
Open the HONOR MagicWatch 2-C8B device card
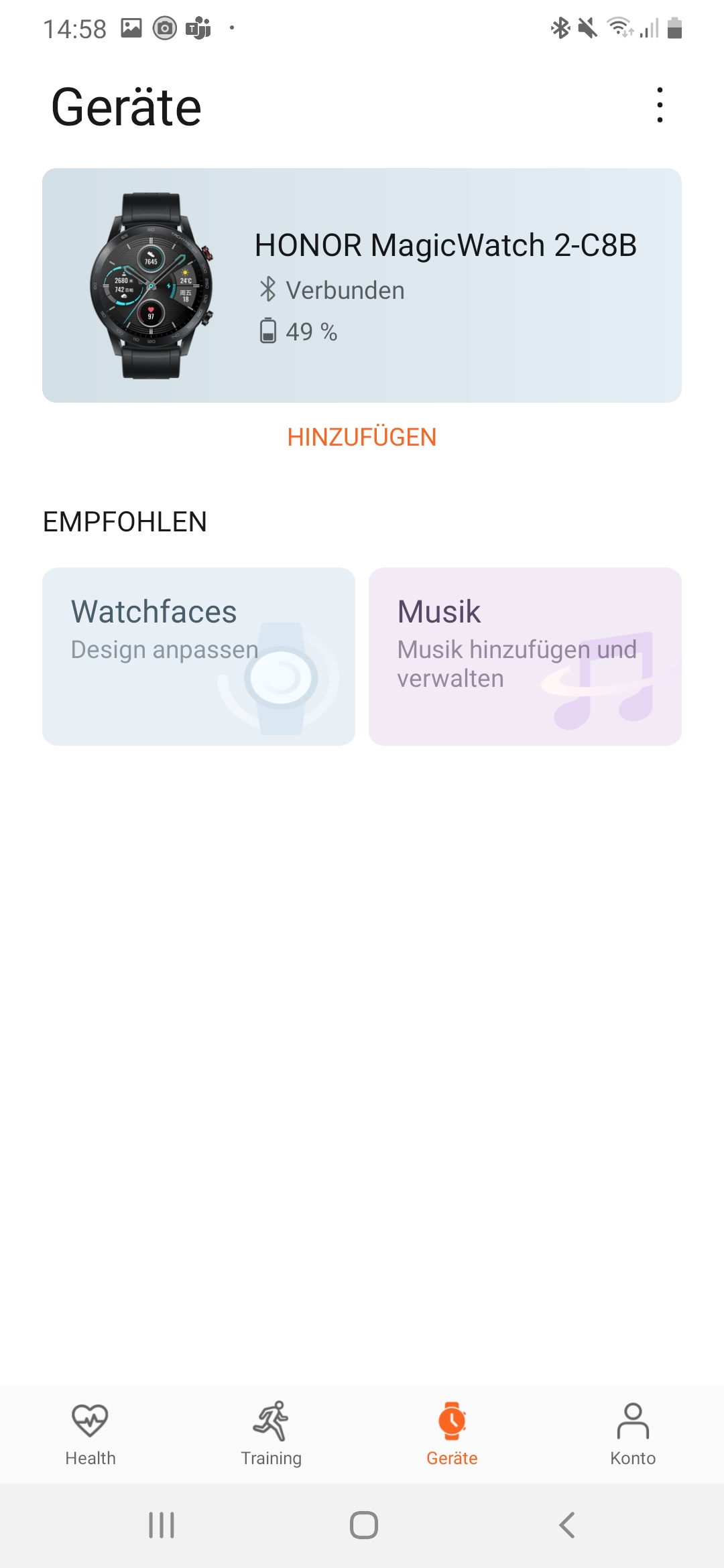point(362,285)
